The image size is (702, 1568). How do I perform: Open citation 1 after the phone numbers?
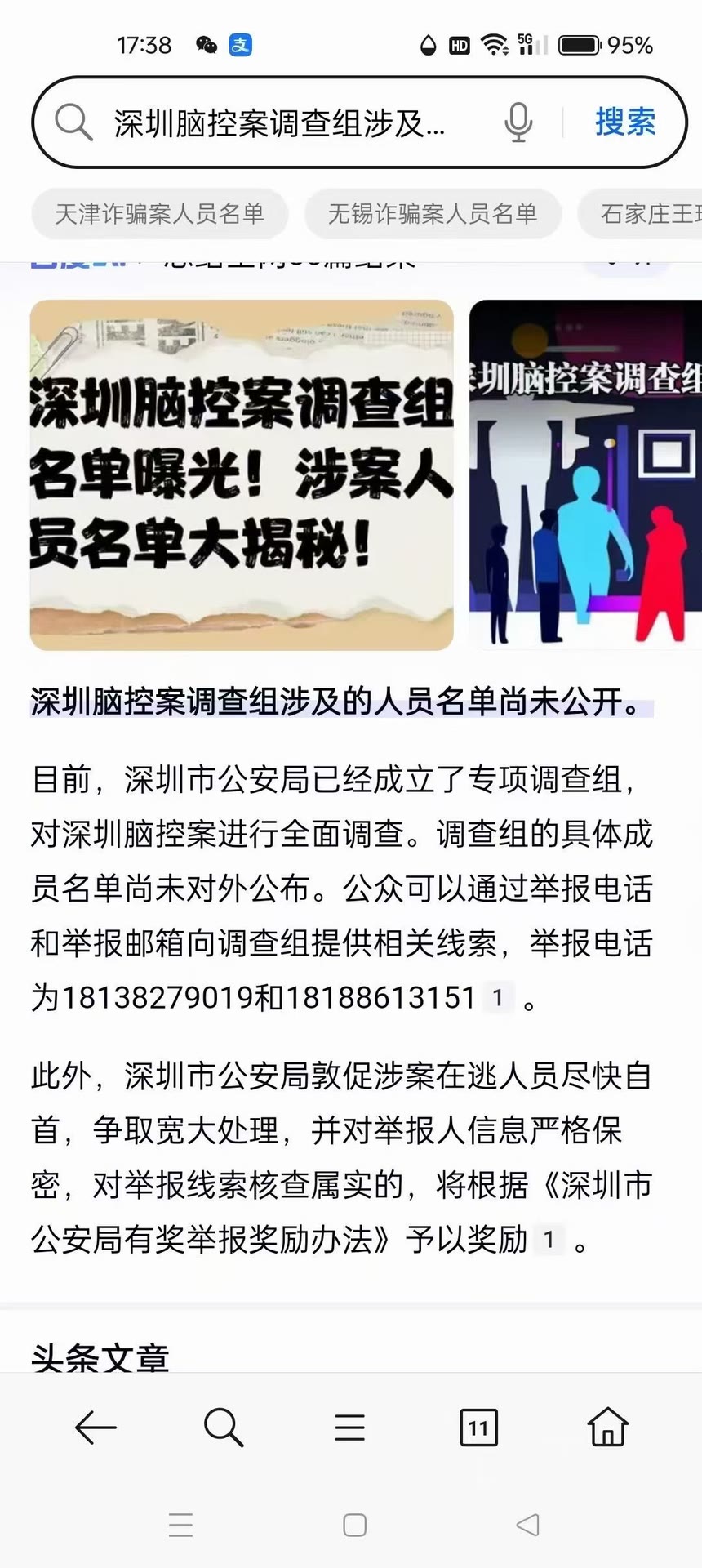click(x=498, y=997)
